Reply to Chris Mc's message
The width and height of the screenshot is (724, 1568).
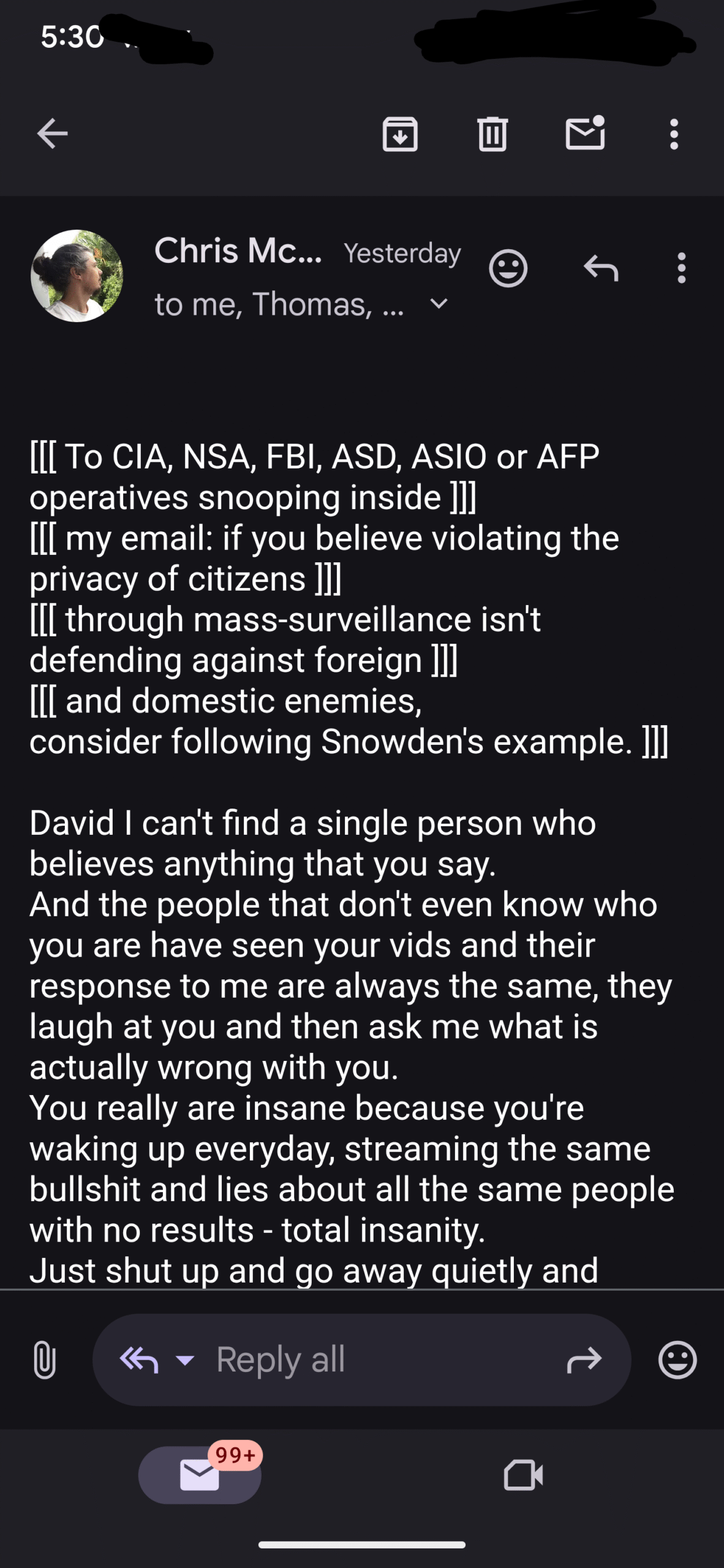coord(601,268)
